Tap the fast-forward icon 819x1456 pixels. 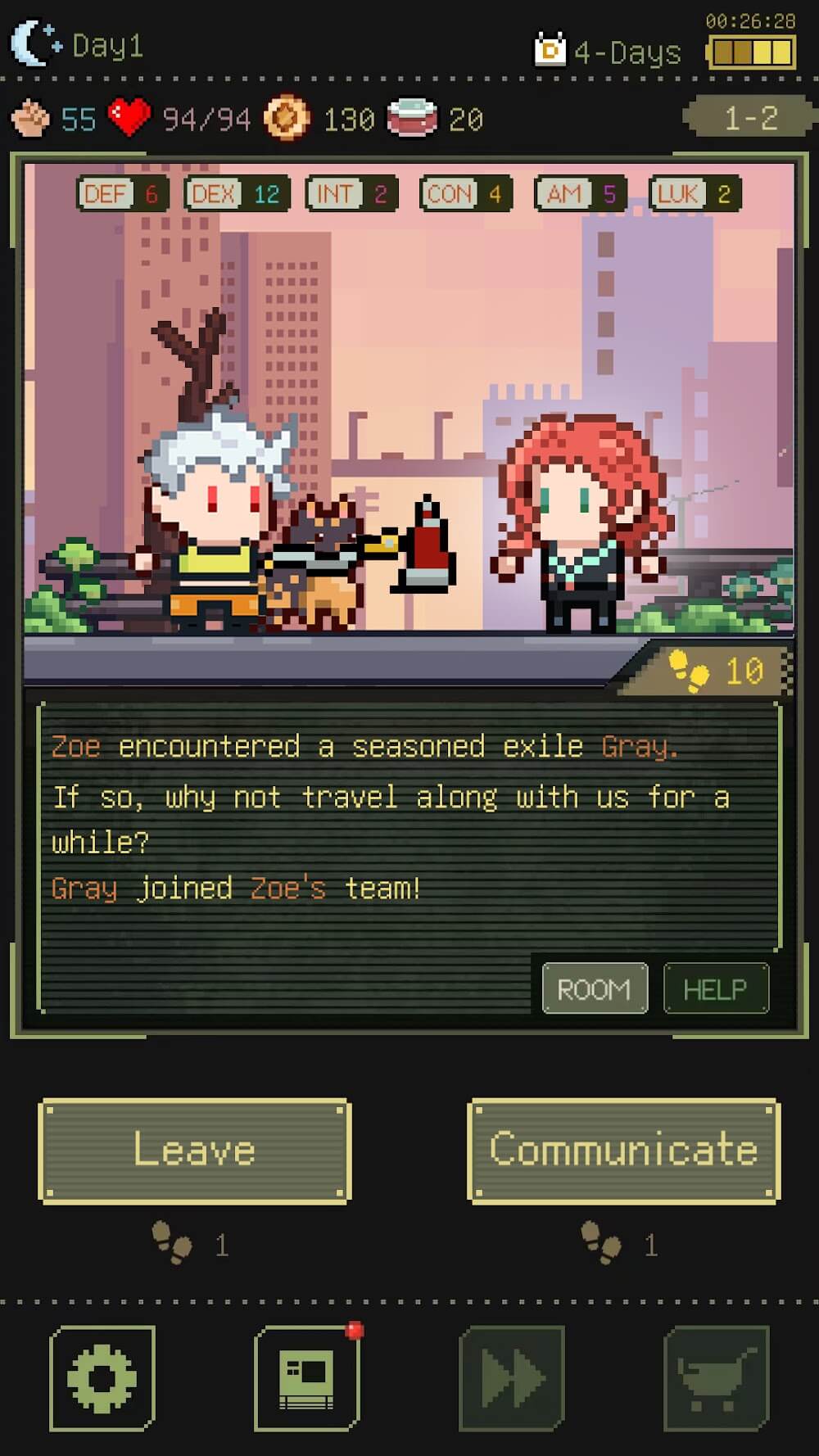tap(512, 1378)
